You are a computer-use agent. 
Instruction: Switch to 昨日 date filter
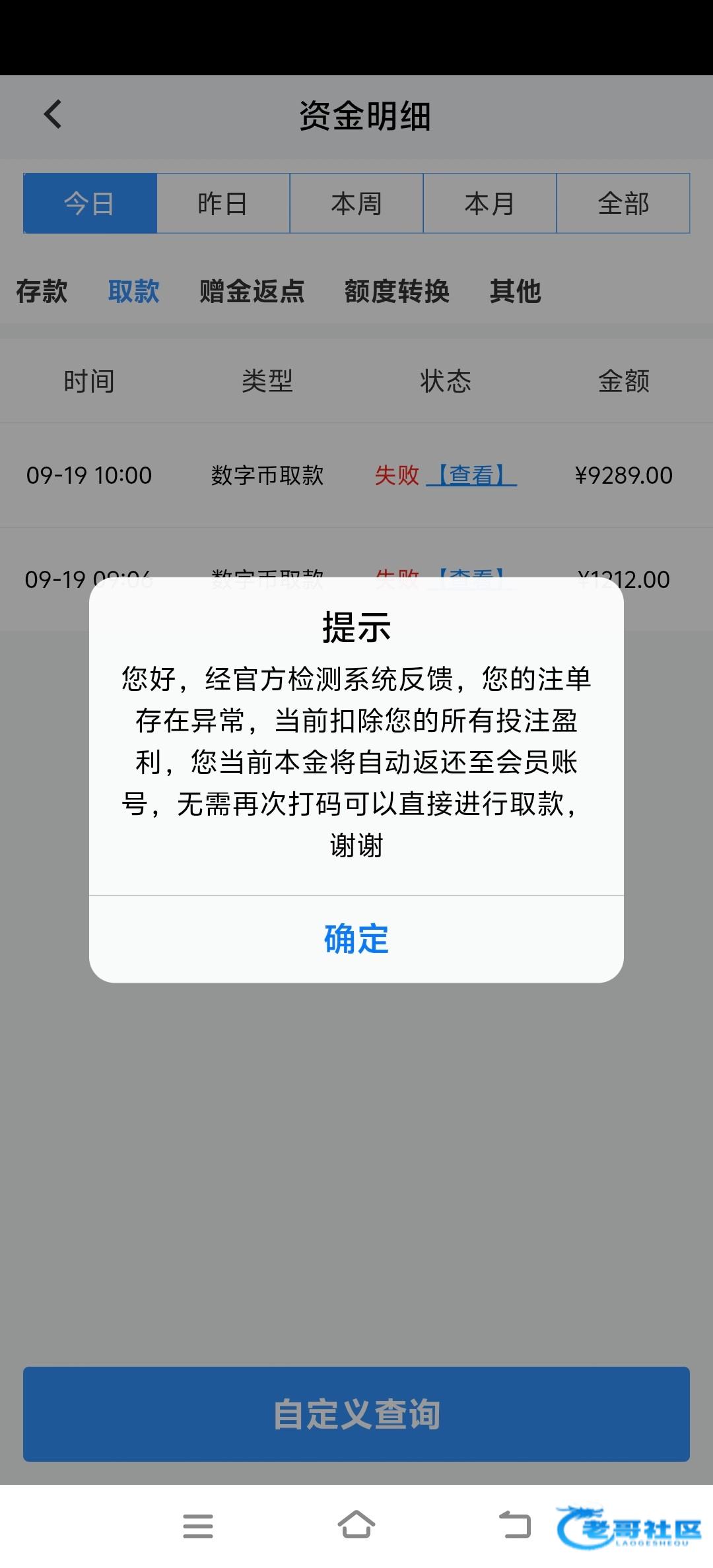(223, 203)
